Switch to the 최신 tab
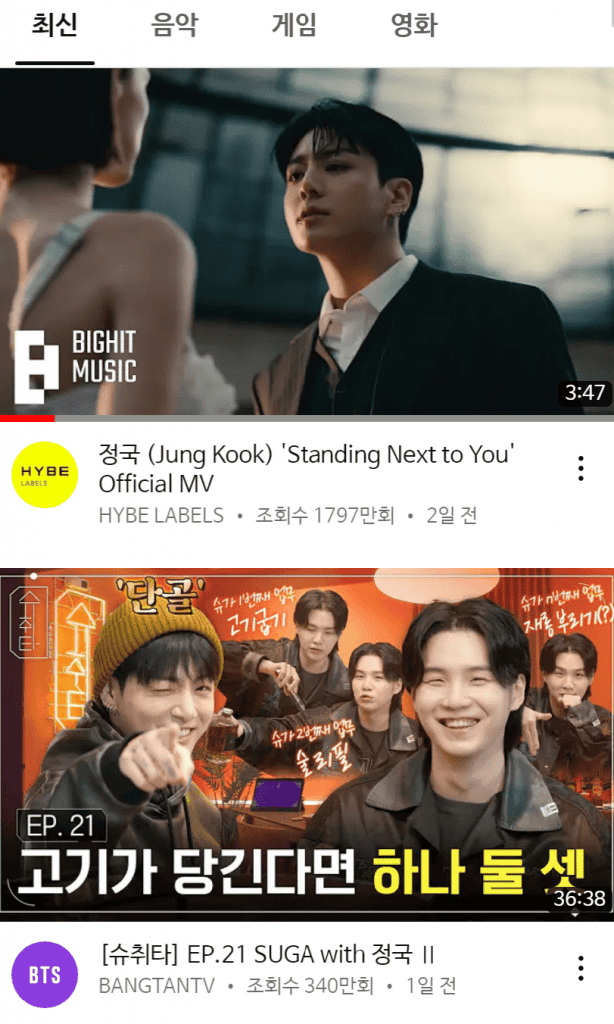 [54, 26]
